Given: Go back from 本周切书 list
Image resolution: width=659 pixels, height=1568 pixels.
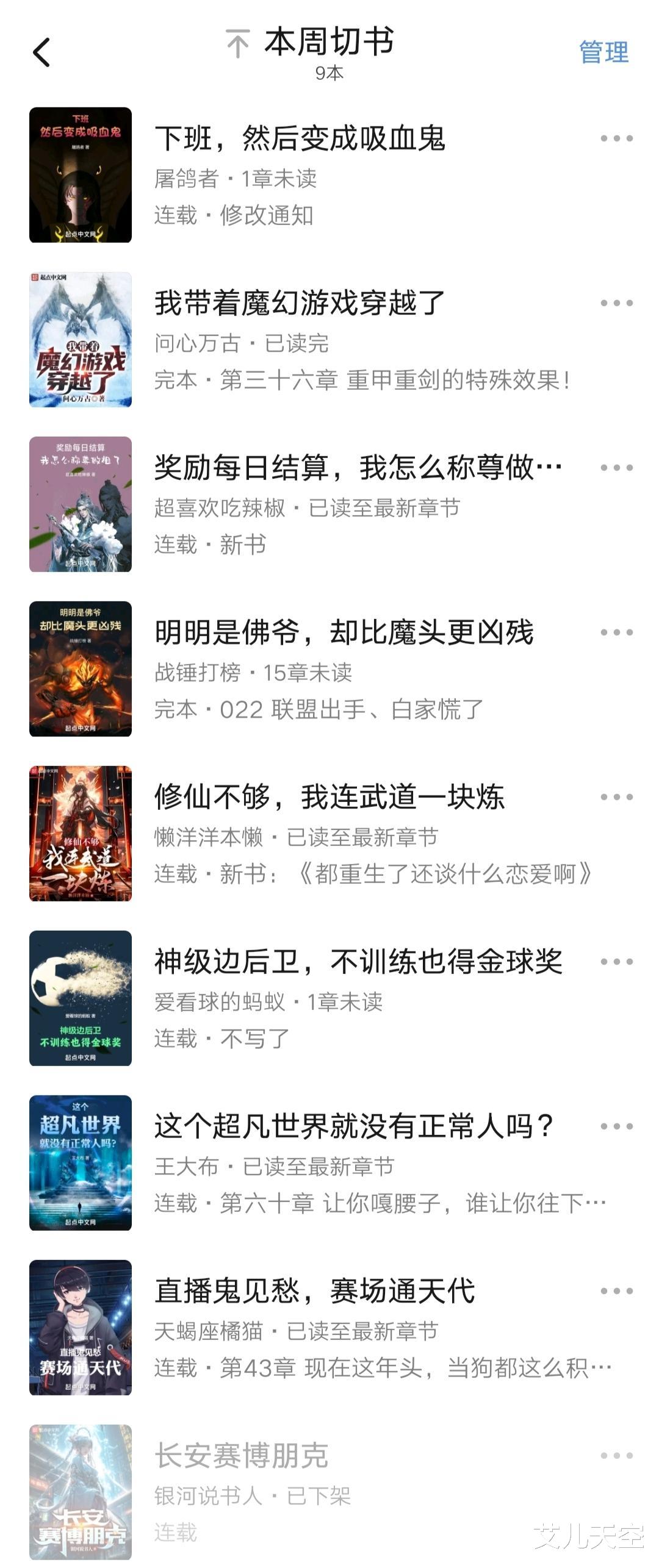Looking at the screenshot, I should click(x=41, y=52).
